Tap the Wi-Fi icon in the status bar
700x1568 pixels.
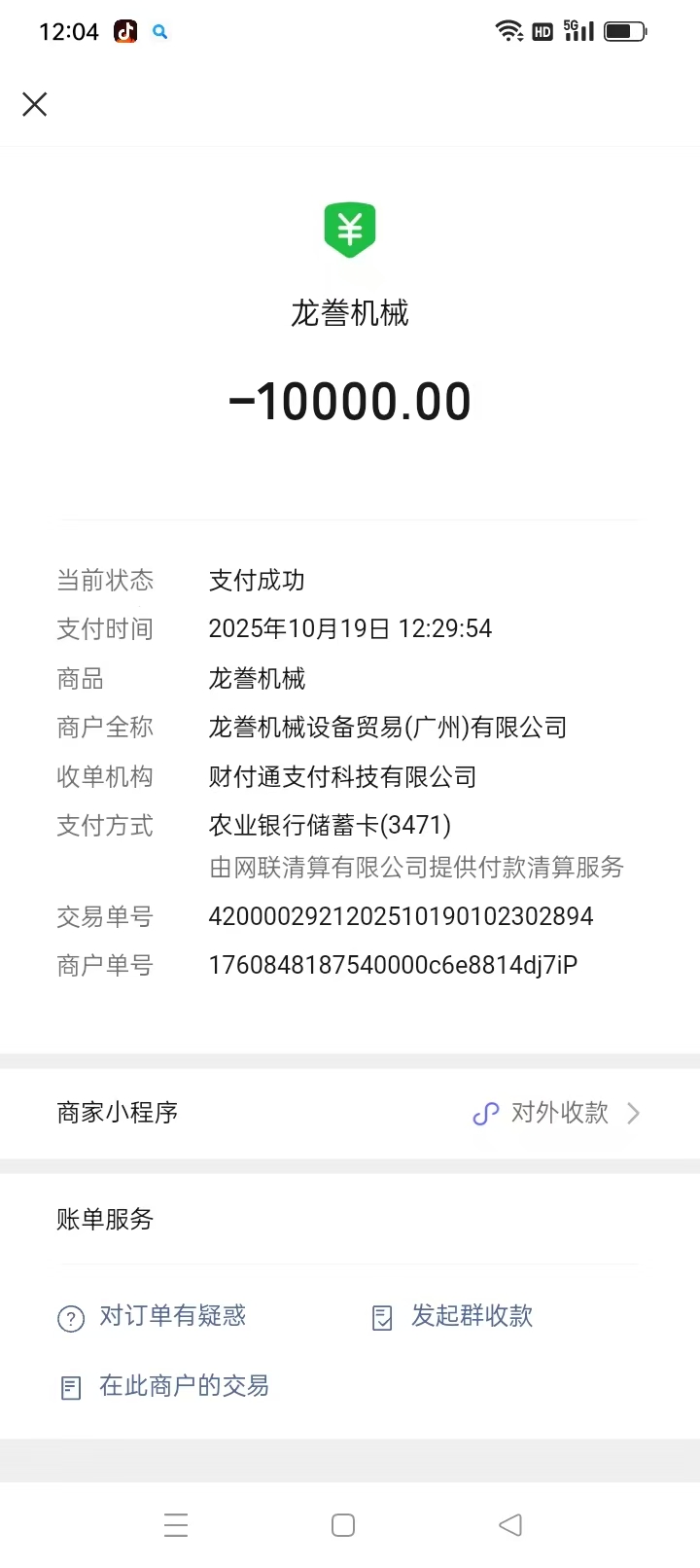tap(508, 29)
